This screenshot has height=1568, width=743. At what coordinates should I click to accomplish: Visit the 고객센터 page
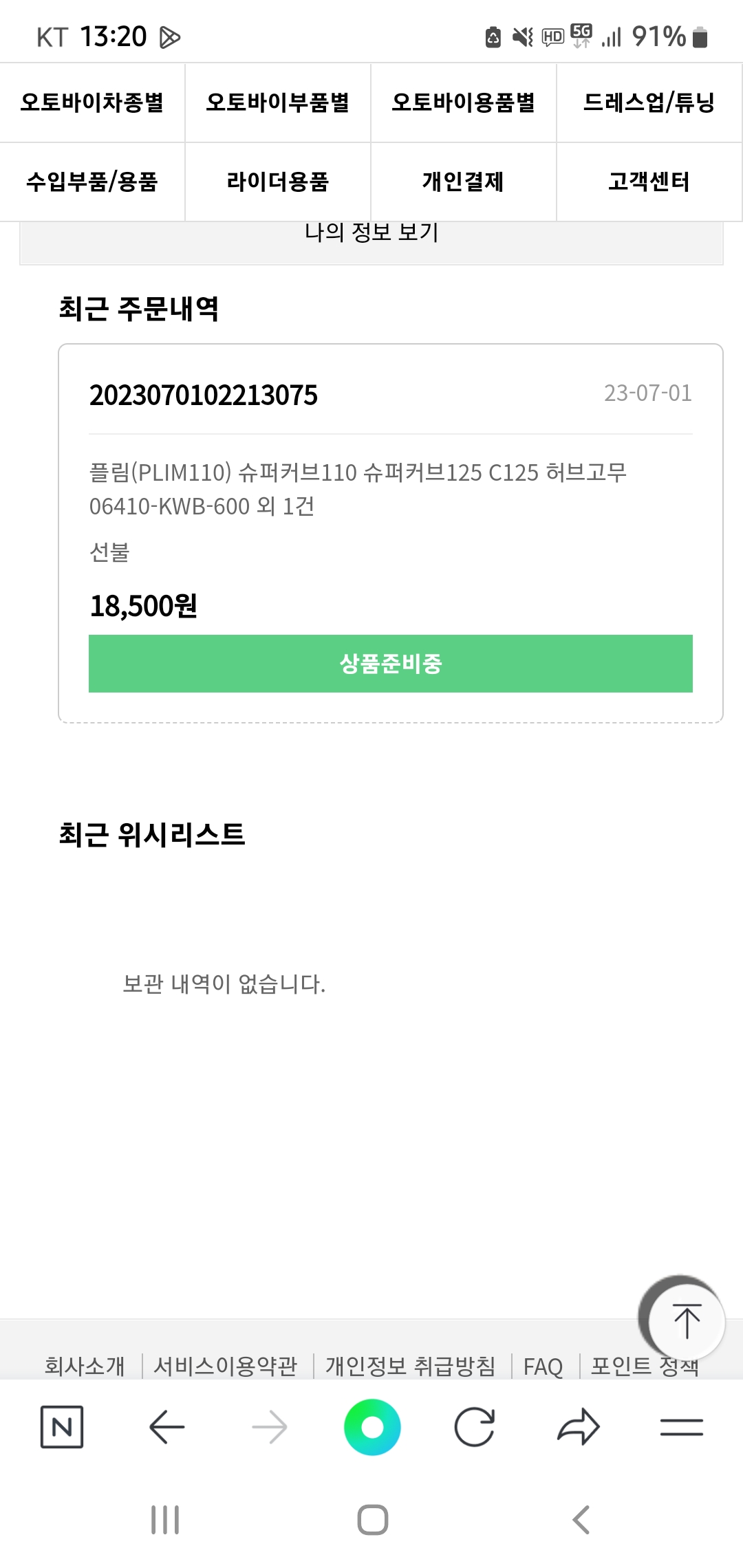[x=649, y=182]
